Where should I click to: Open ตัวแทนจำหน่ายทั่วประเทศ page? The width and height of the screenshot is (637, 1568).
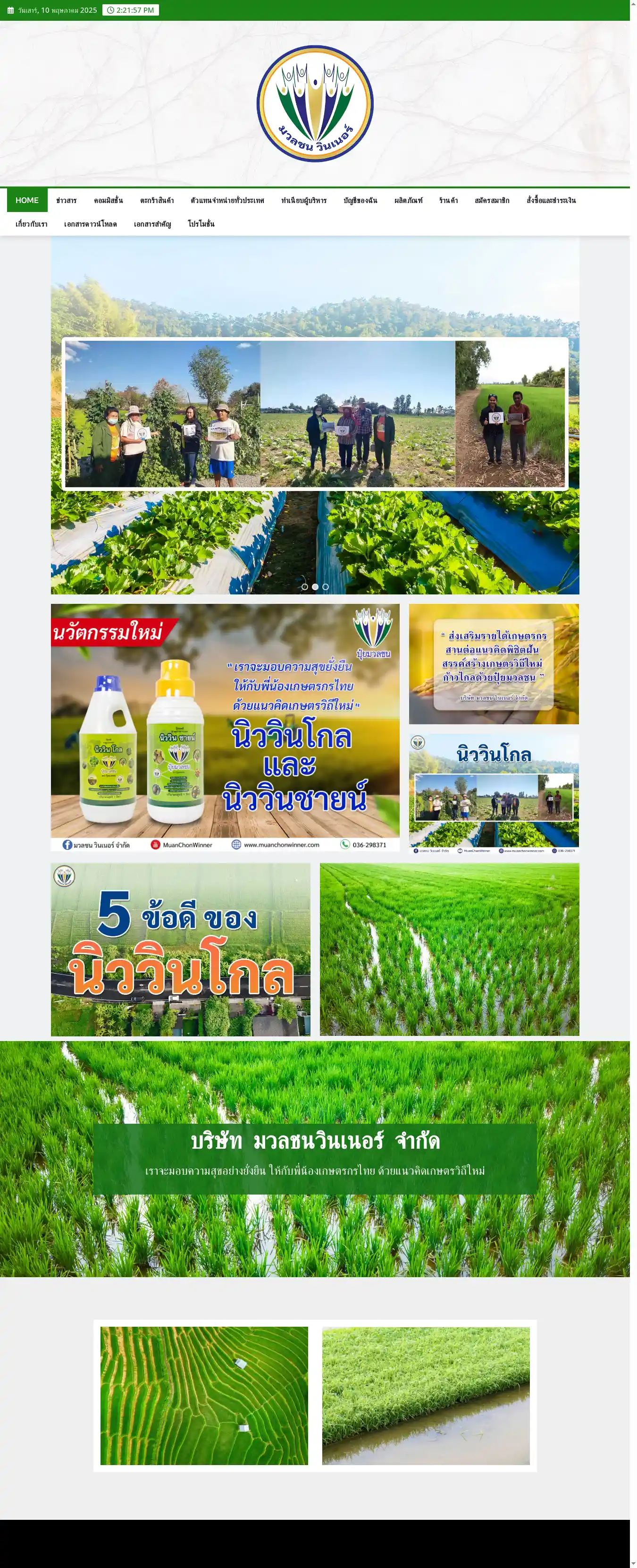(227, 200)
